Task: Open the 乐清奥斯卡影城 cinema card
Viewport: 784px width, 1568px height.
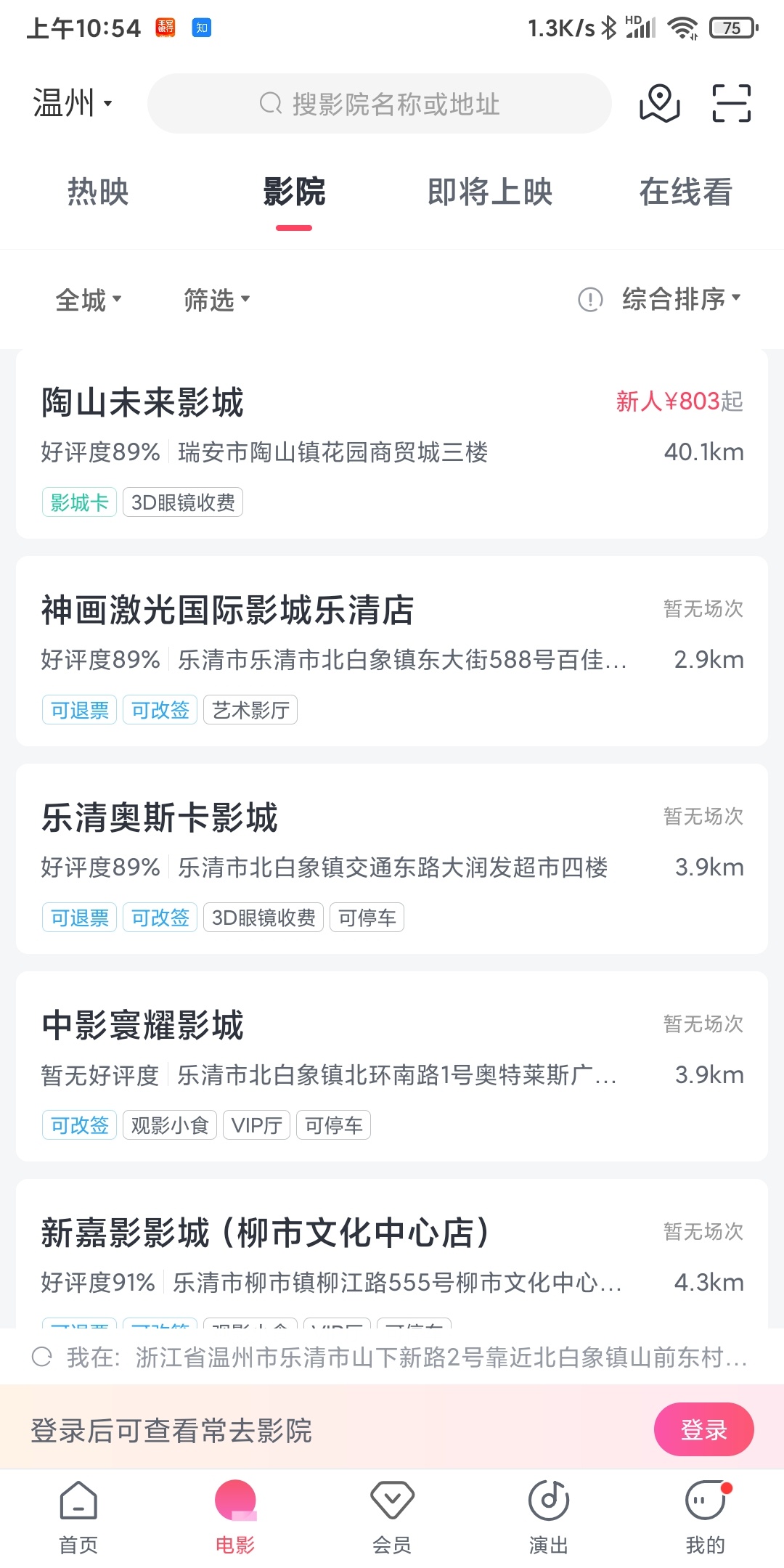Action: (392, 859)
